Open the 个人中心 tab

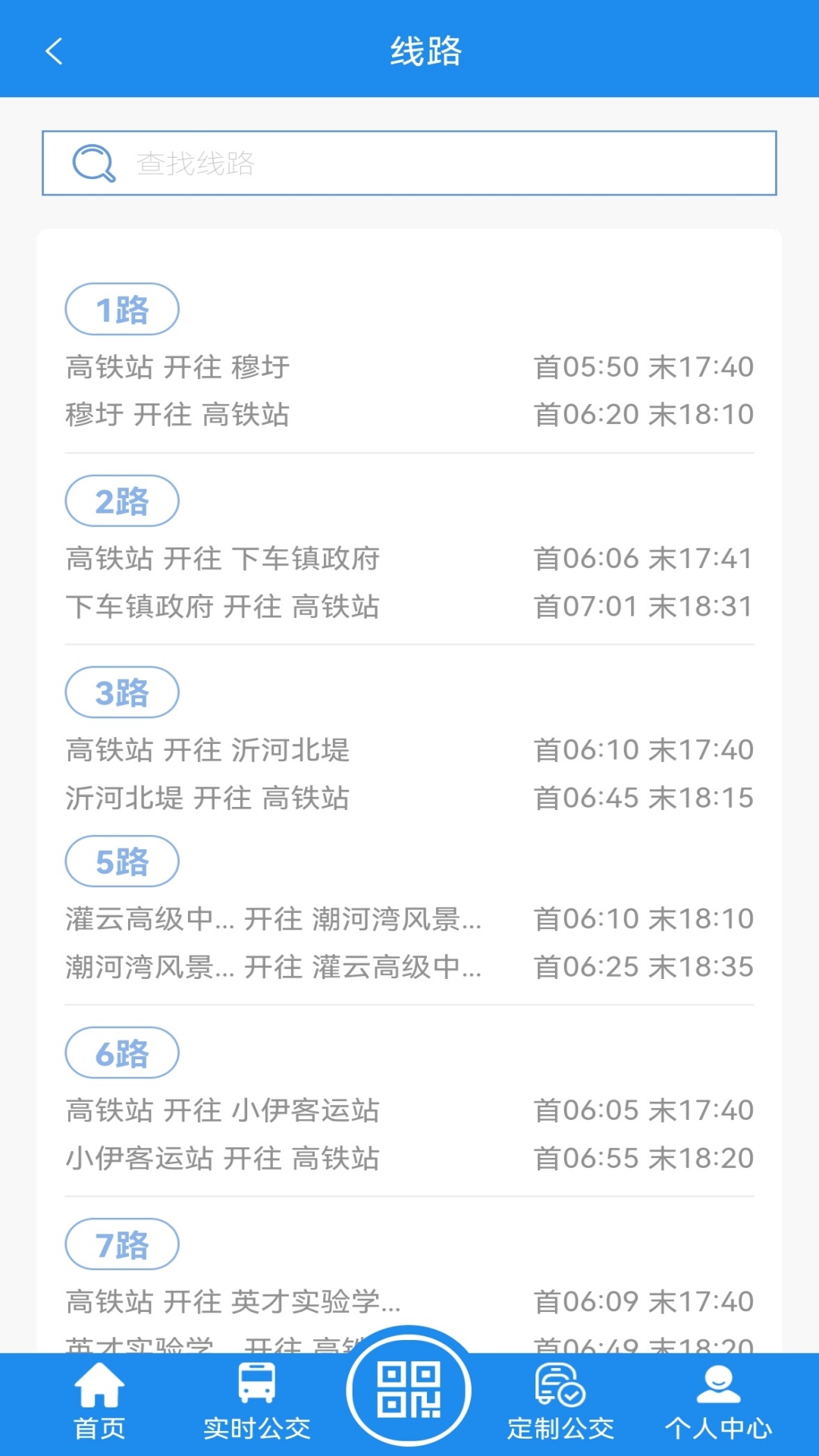click(718, 1403)
